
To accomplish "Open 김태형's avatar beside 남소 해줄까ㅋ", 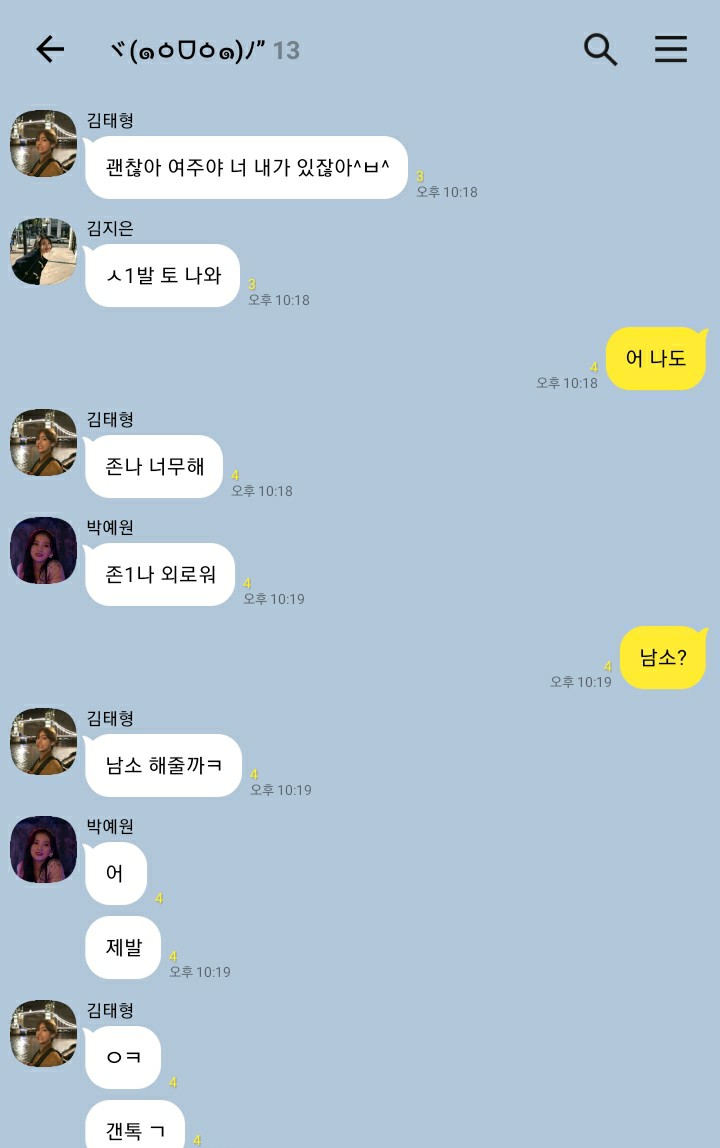I will pyautogui.click(x=43, y=742).
